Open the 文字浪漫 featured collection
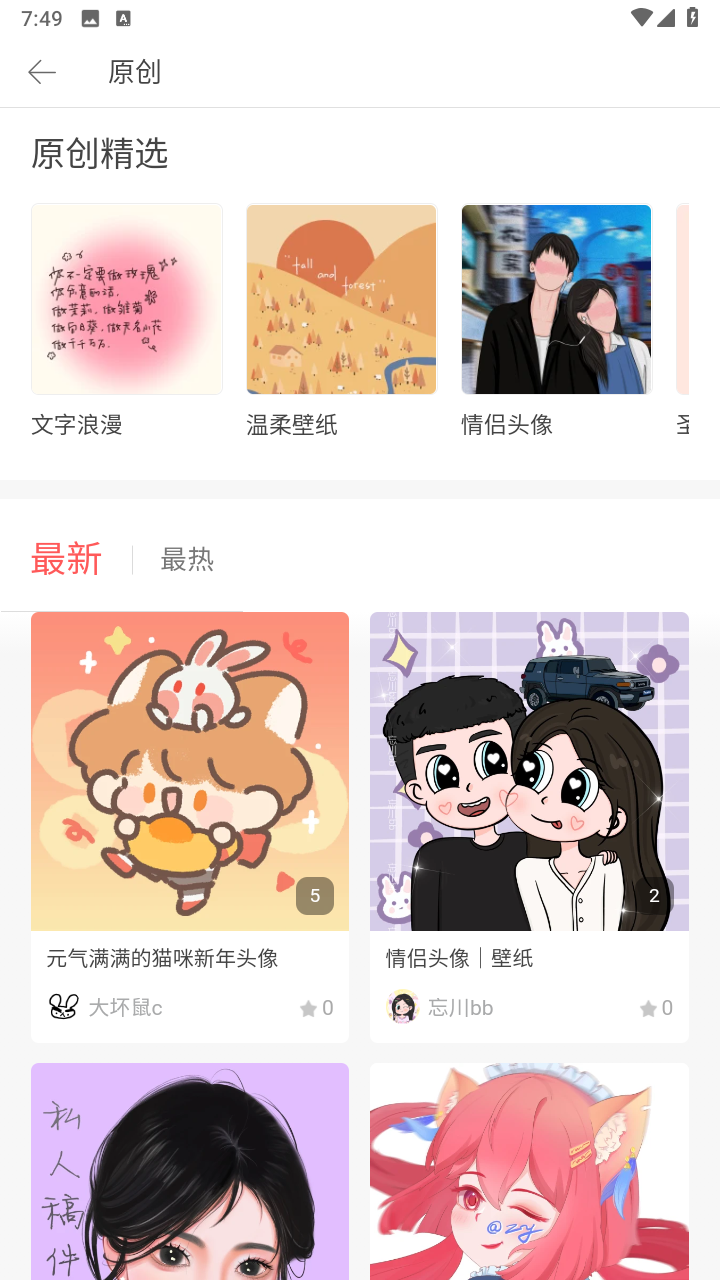The height and width of the screenshot is (1280, 720). click(127, 299)
